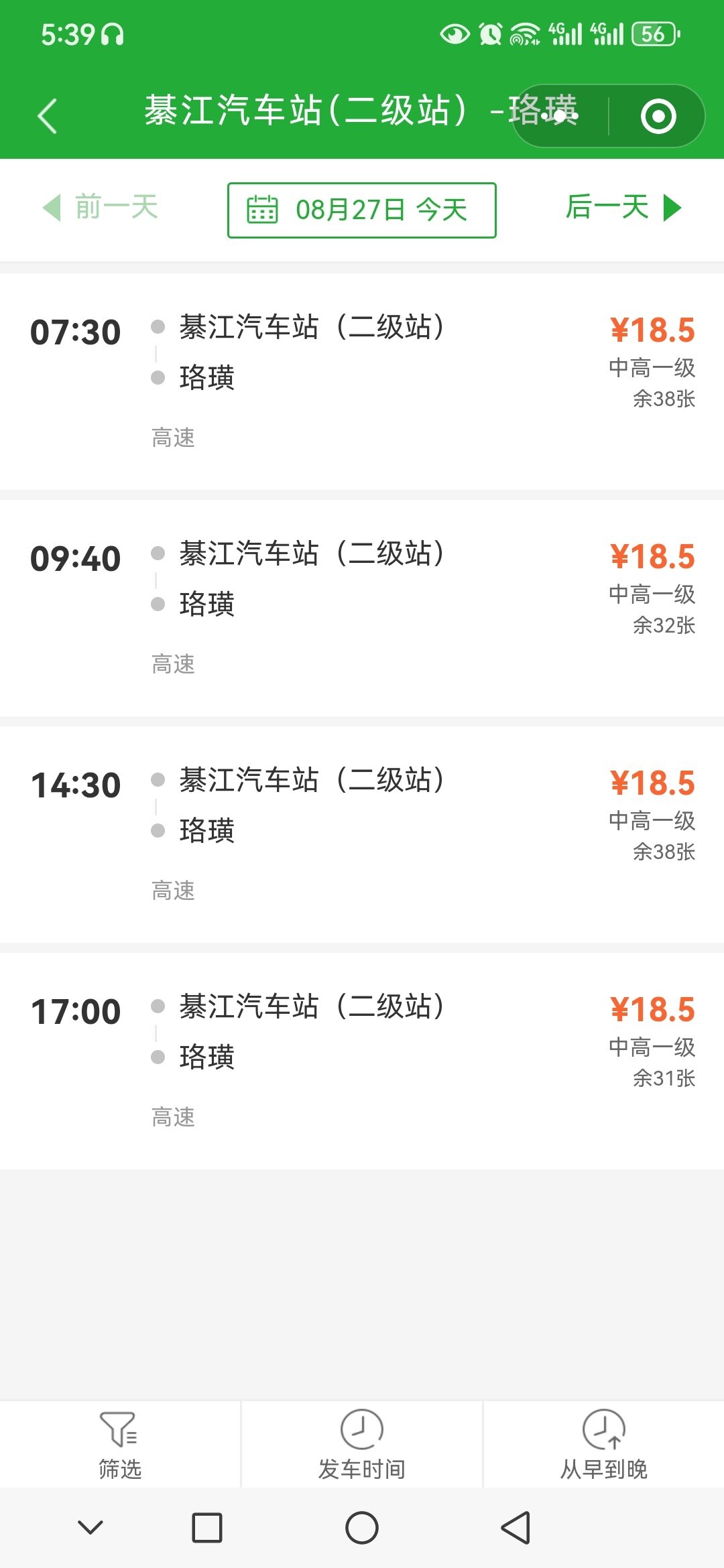Image resolution: width=724 pixels, height=1568 pixels.
Task: Choose the 14:30 bus trip
Action: pyautogui.click(x=362, y=834)
